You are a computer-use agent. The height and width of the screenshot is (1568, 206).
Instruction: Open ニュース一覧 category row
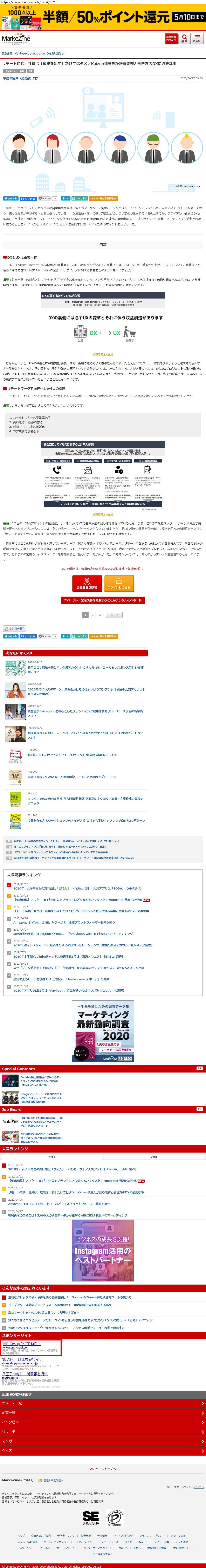coord(103,1403)
